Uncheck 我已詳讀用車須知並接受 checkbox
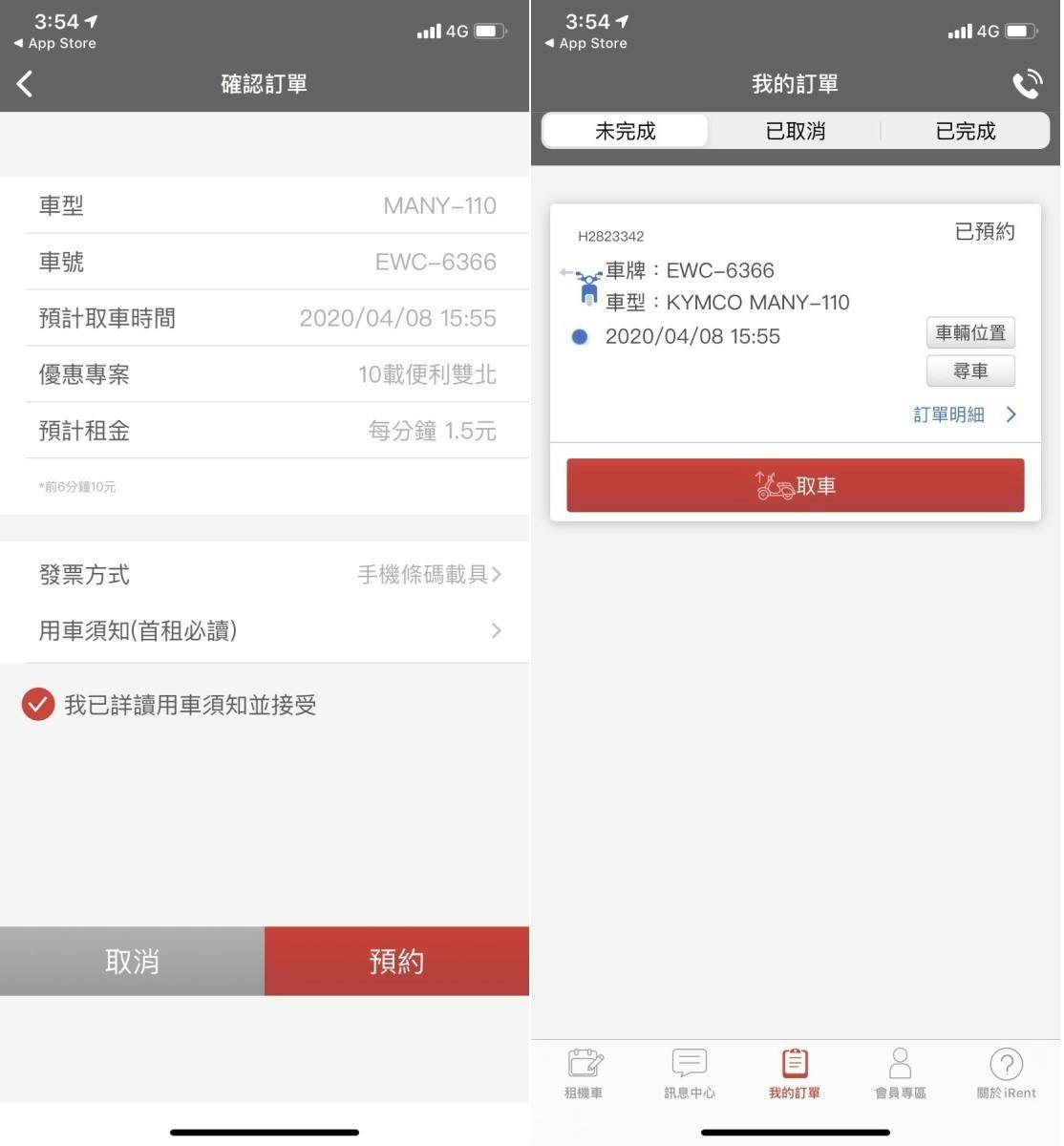This screenshot has width=1064, height=1146. 38,705
